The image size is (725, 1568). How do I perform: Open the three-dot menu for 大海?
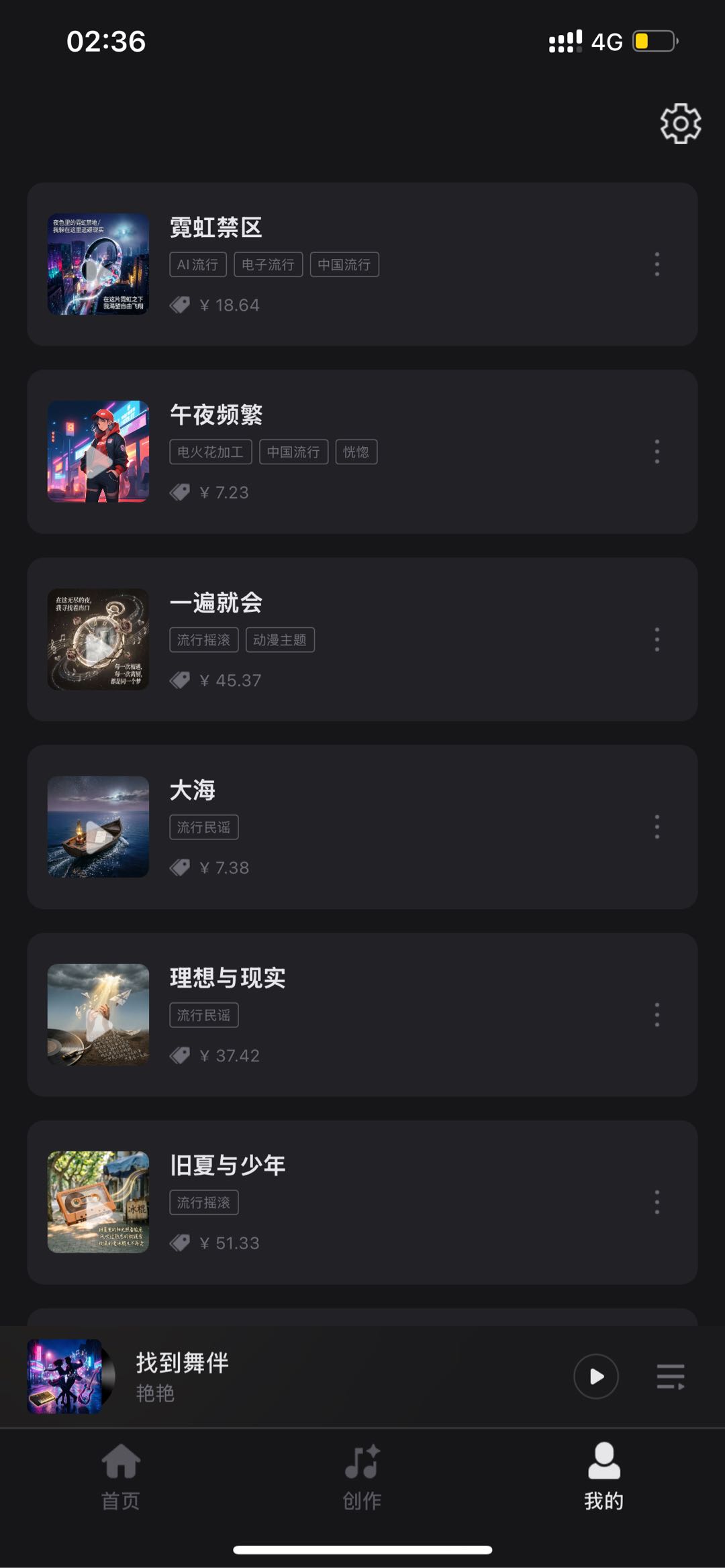click(x=657, y=827)
